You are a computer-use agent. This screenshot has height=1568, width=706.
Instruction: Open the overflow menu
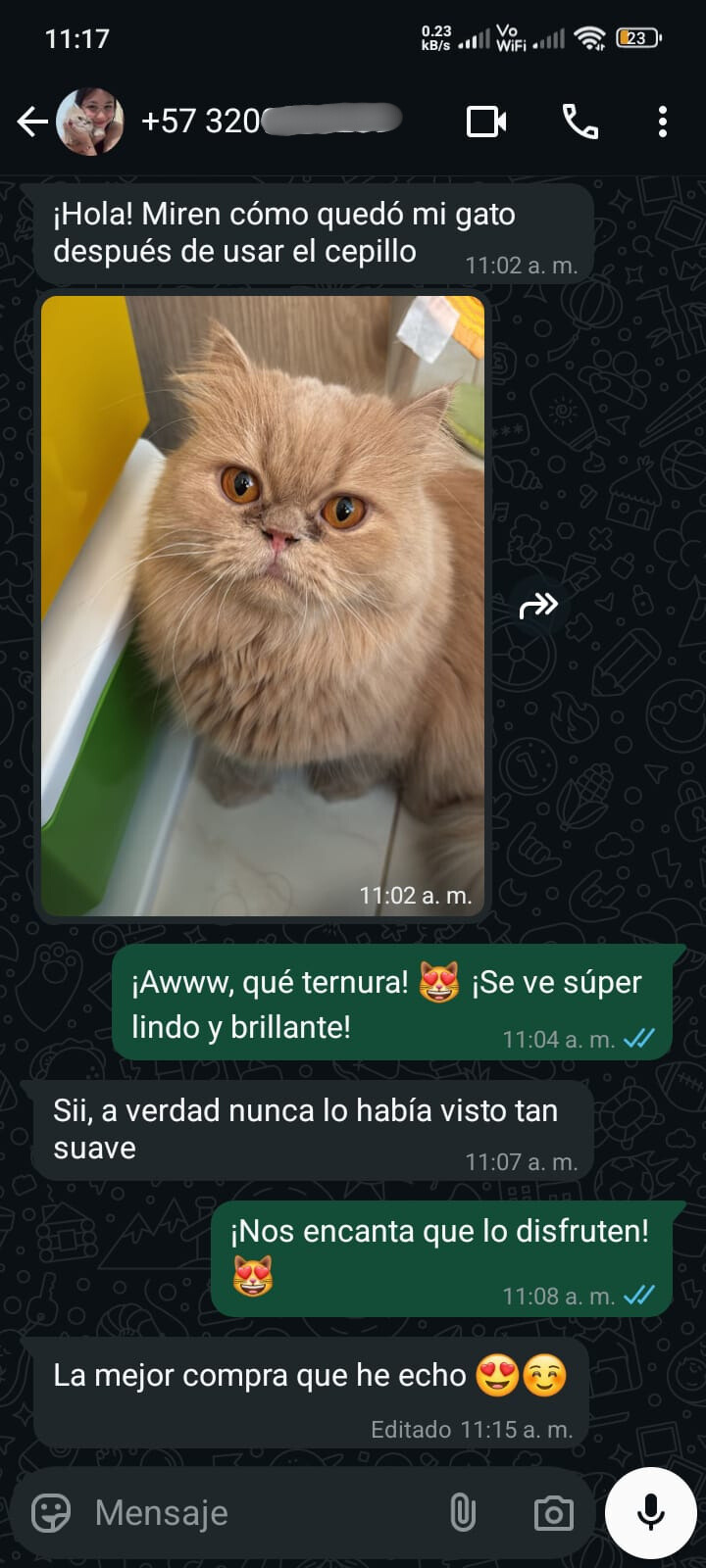click(663, 122)
